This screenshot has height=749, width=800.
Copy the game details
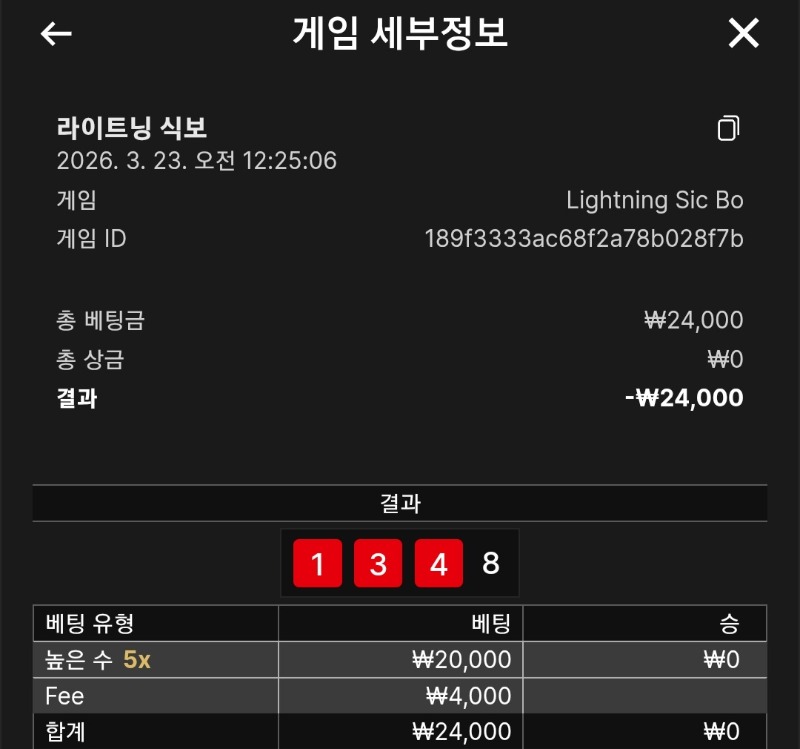click(728, 128)
